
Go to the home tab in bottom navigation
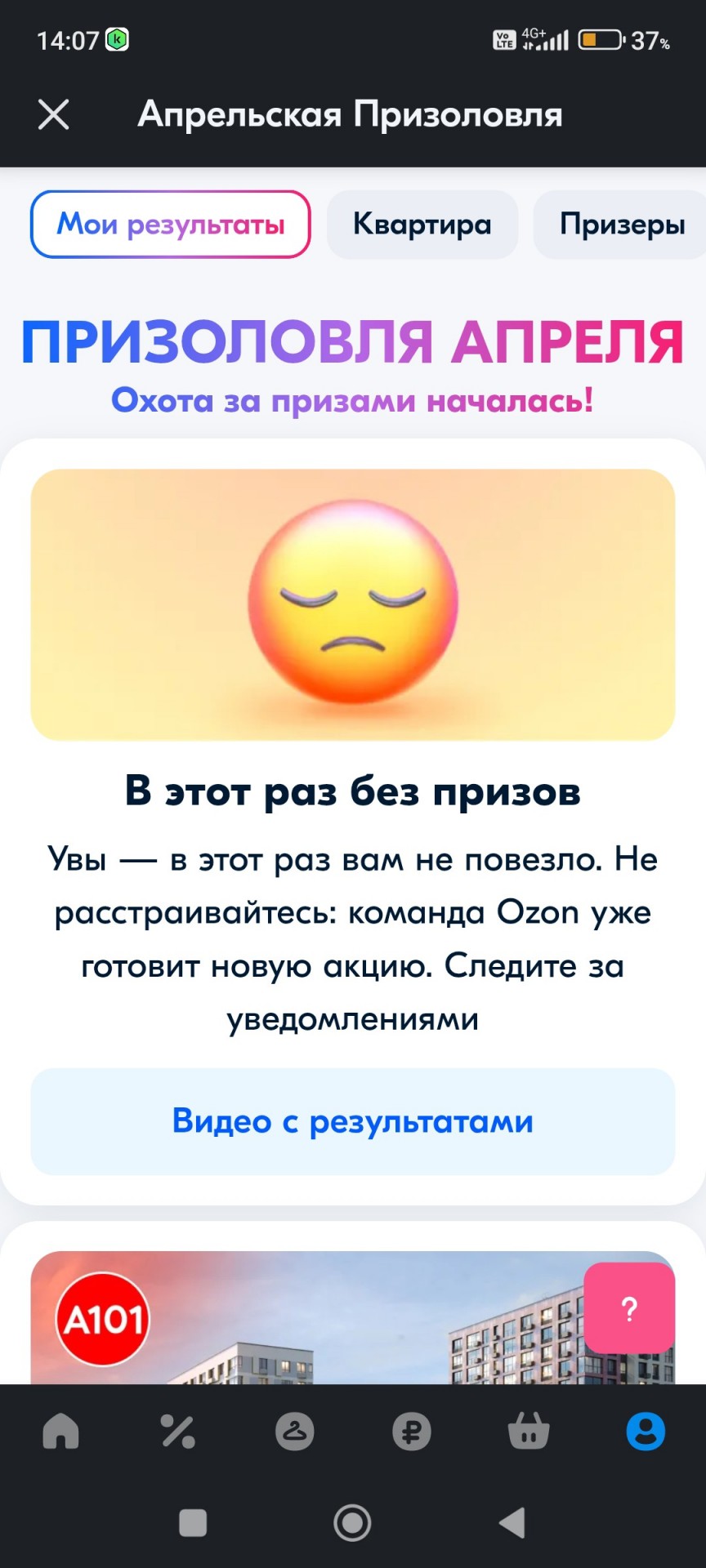pos(60,1432)
